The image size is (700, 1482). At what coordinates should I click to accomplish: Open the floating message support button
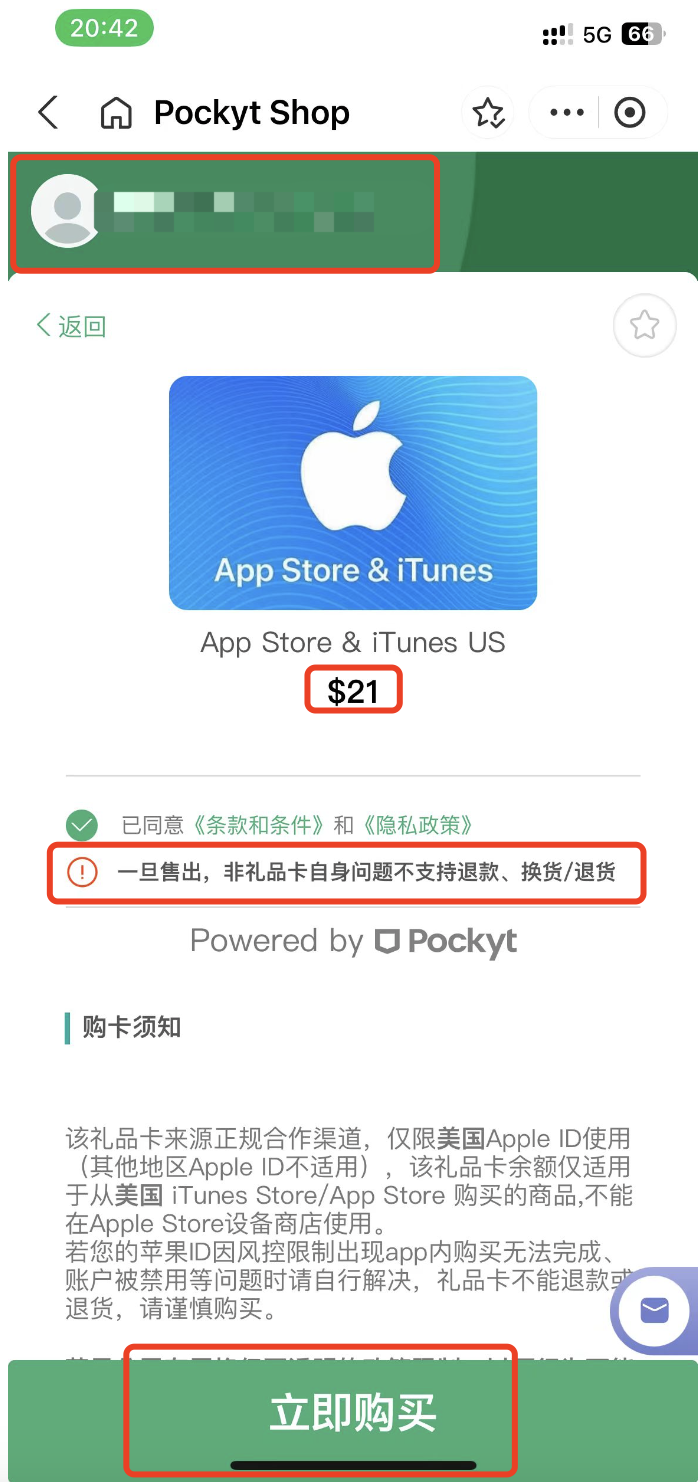point(655,1309)
